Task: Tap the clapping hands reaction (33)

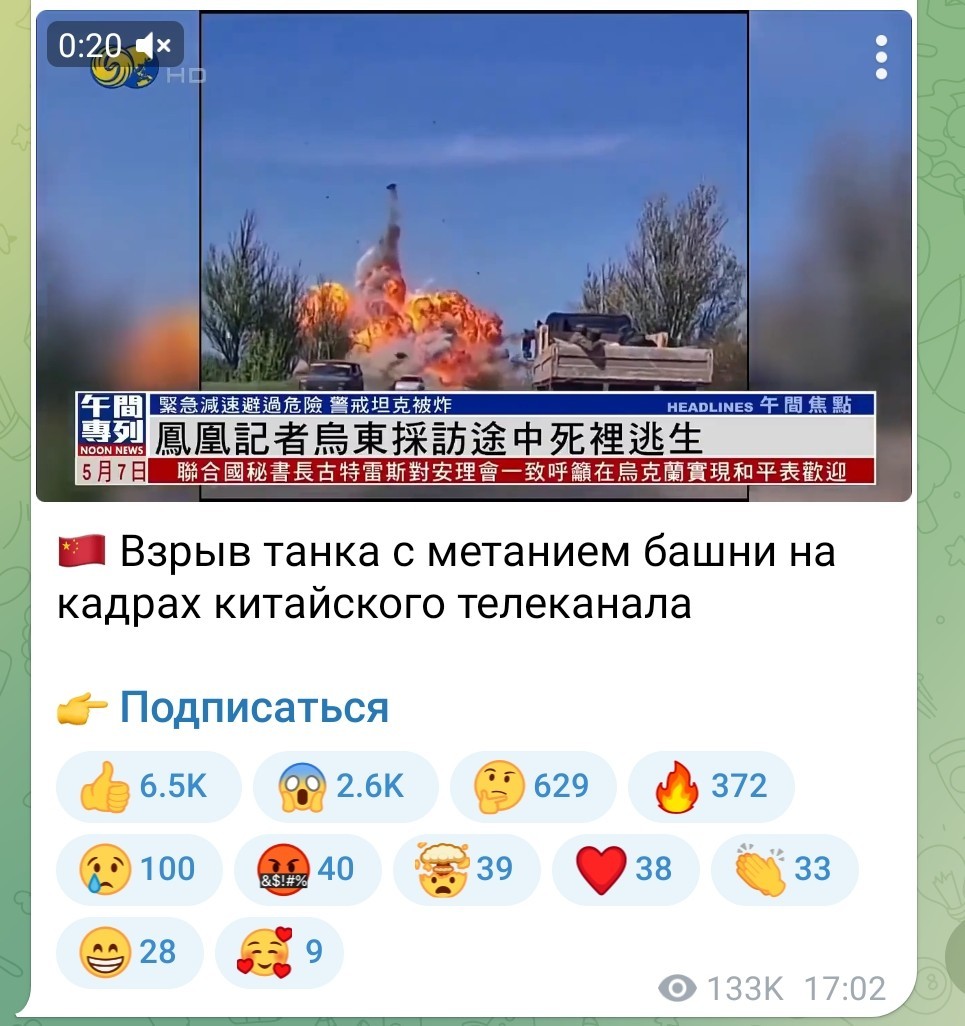Action: click(784, 869)
